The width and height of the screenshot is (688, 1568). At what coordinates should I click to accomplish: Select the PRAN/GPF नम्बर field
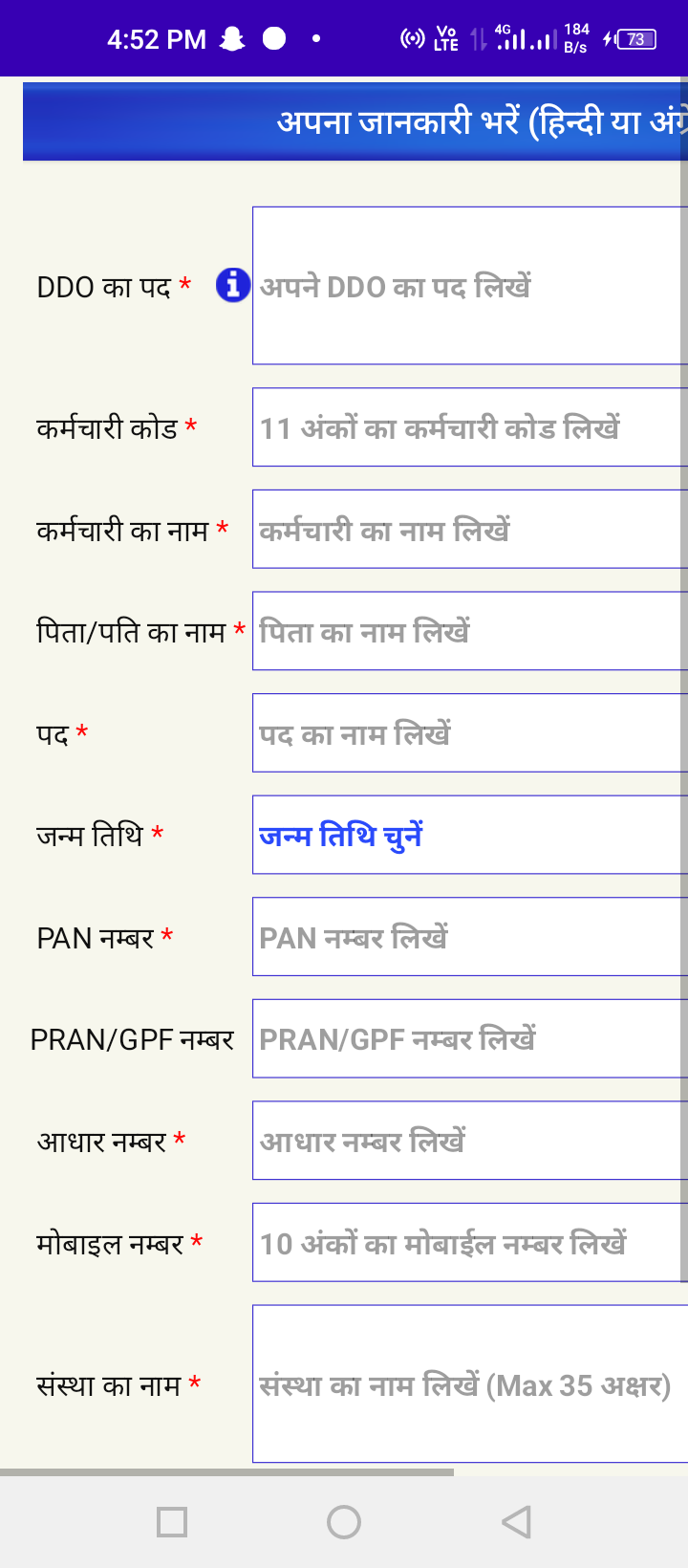tap(470, 1038)
